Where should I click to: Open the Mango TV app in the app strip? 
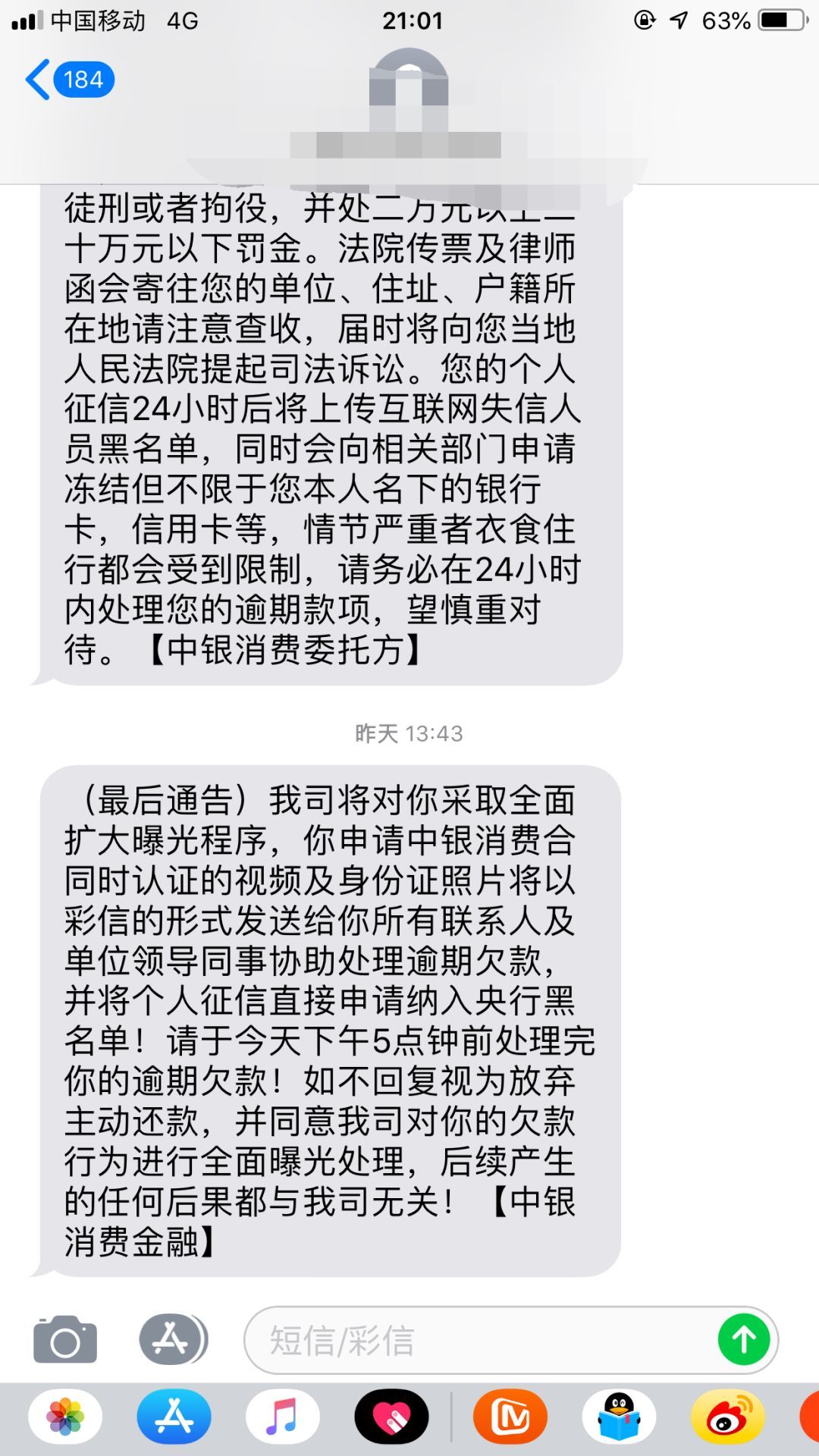(x=510, y=1417)
